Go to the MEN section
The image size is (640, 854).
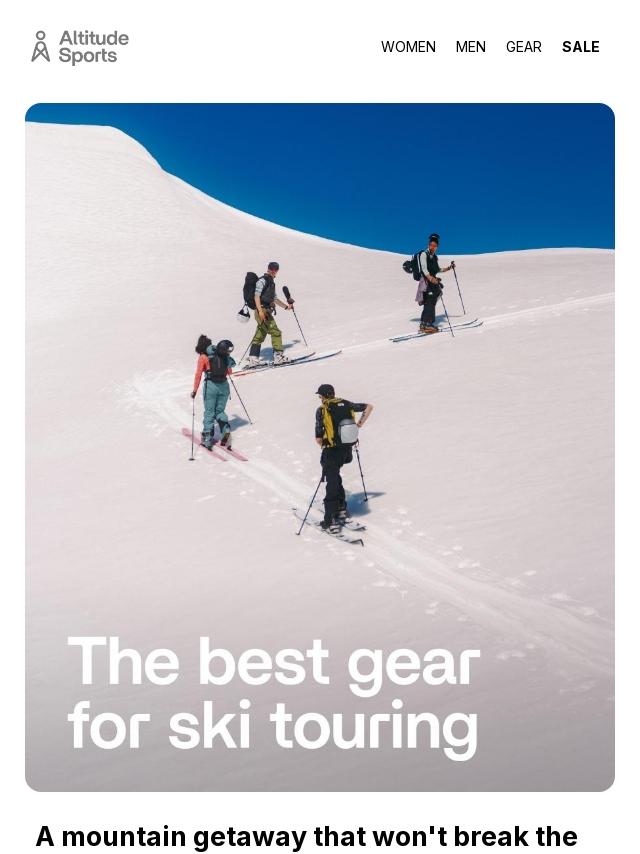pos(470,47)
